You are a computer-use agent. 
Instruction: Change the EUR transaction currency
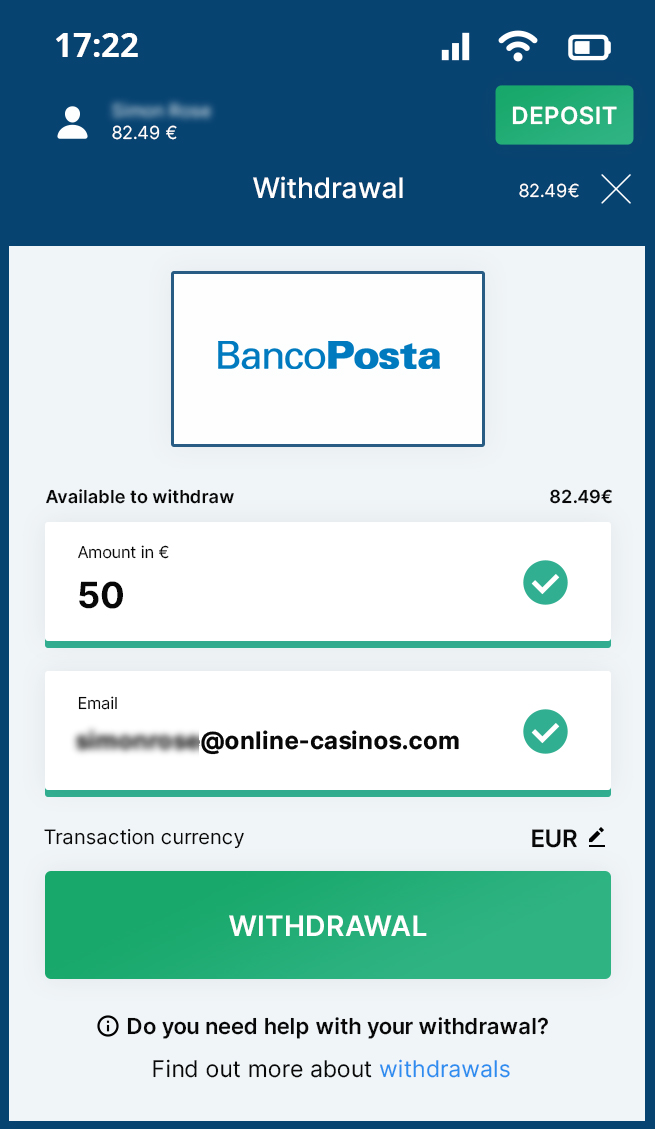(x=569, y=838)
